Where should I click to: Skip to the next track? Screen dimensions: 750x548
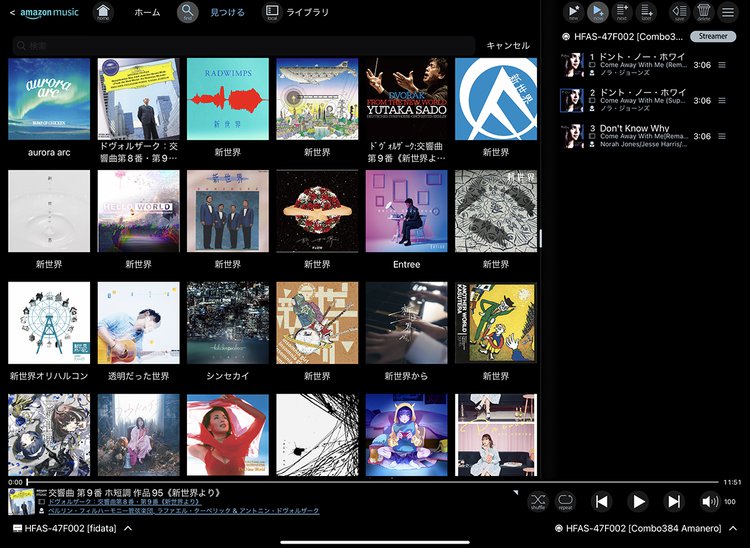coord(674,501)
